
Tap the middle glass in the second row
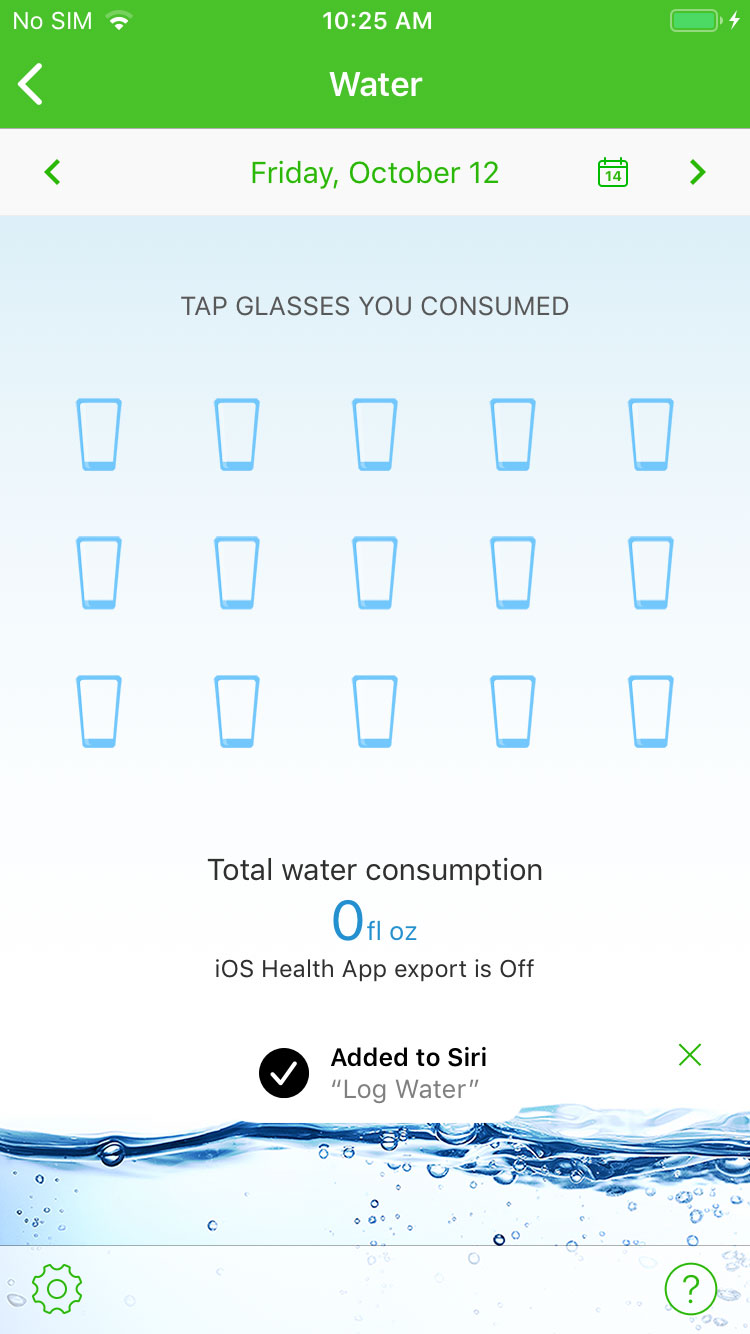click(375, 573)
